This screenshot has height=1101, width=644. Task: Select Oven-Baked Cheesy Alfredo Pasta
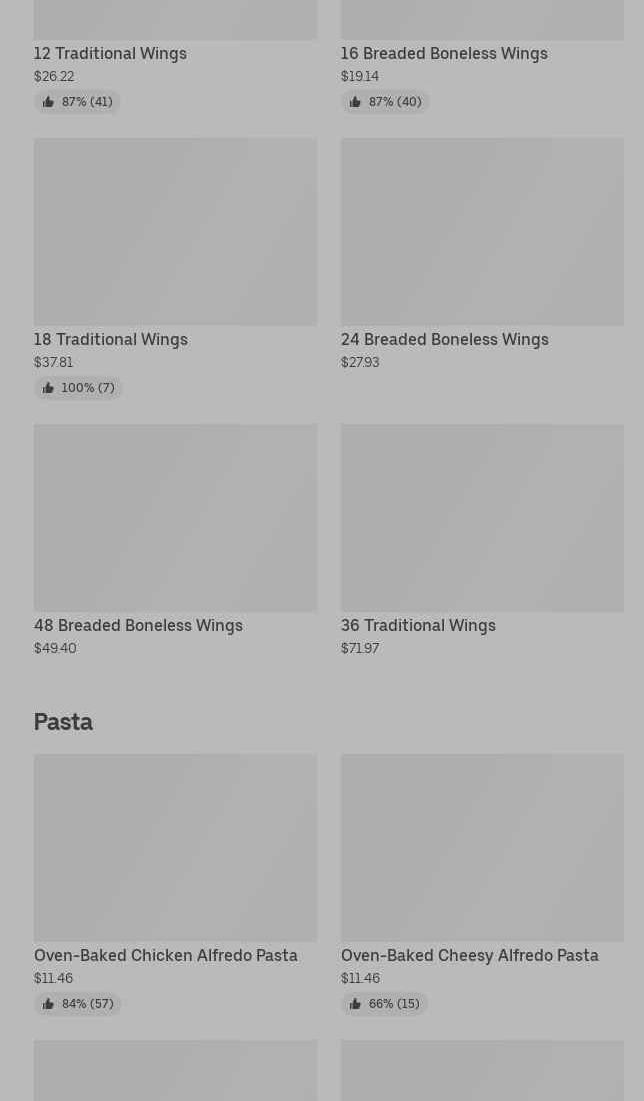[x=482, y=885]
